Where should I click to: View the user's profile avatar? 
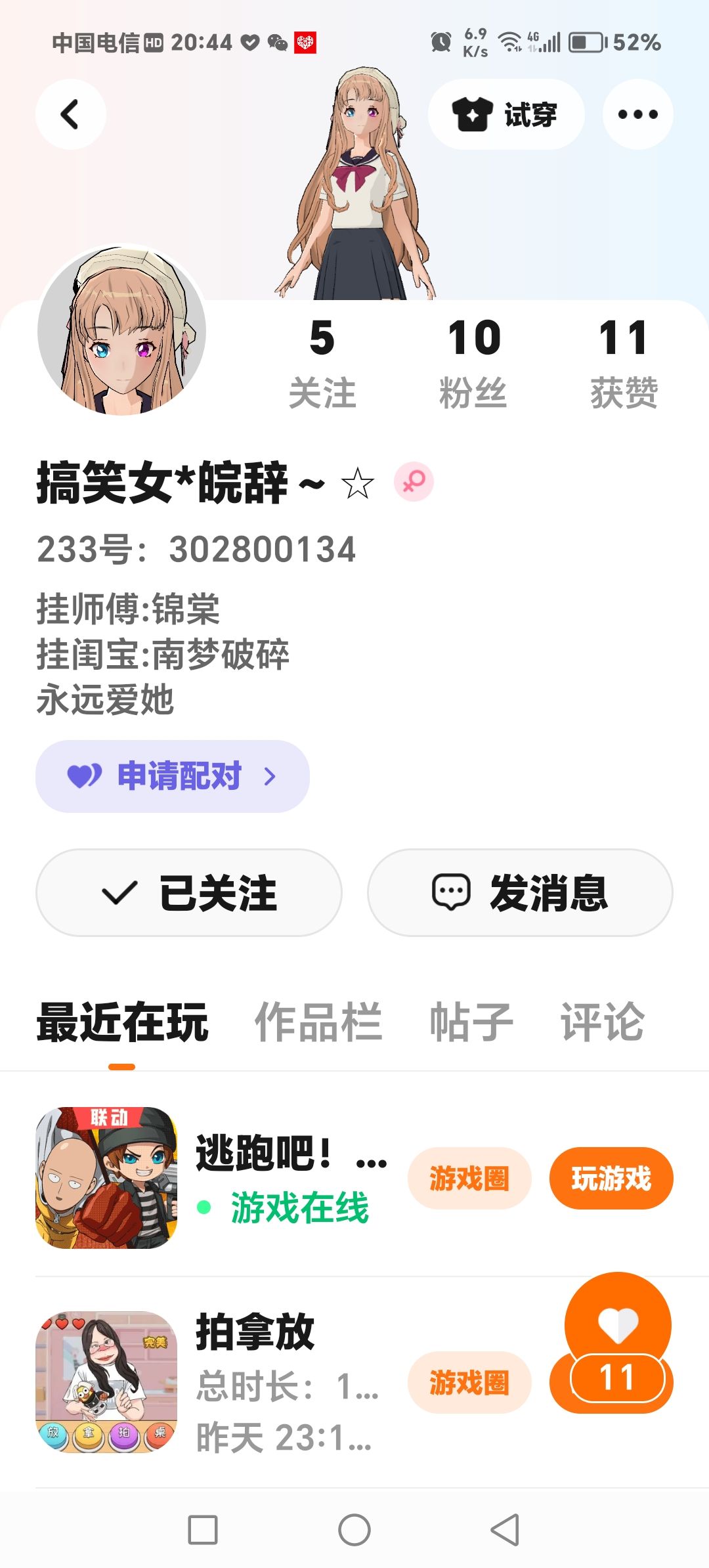(x=122, y=330)
